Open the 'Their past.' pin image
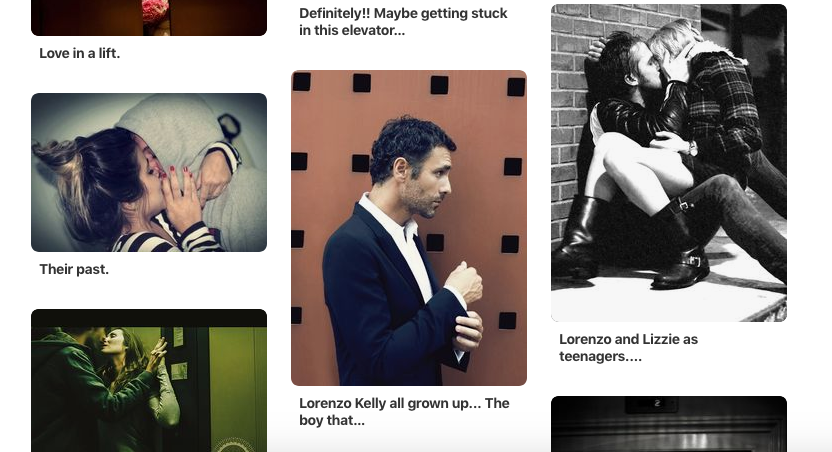 coord(148,172)
